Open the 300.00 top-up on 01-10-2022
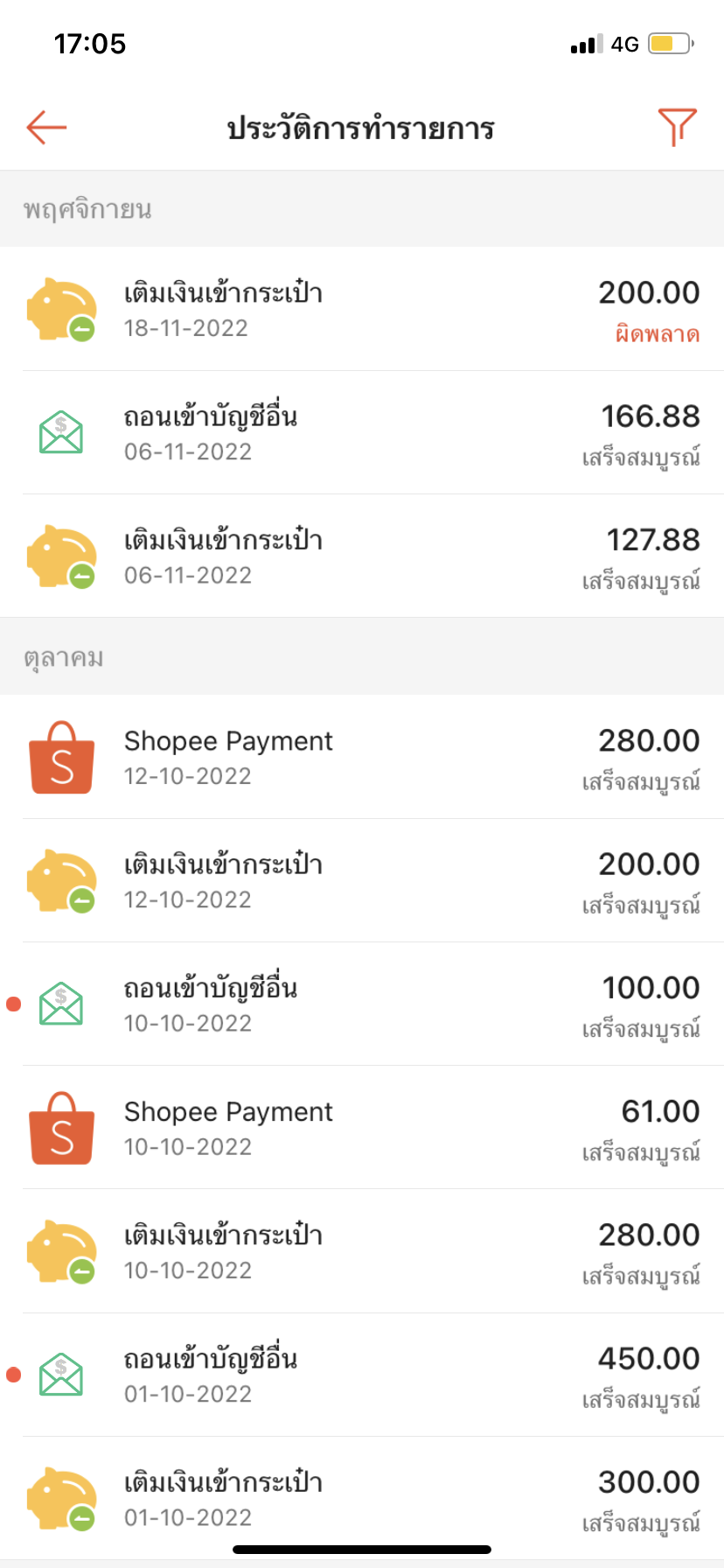The height and width of the screenshot is (1568, 724). click(362, 1498)
